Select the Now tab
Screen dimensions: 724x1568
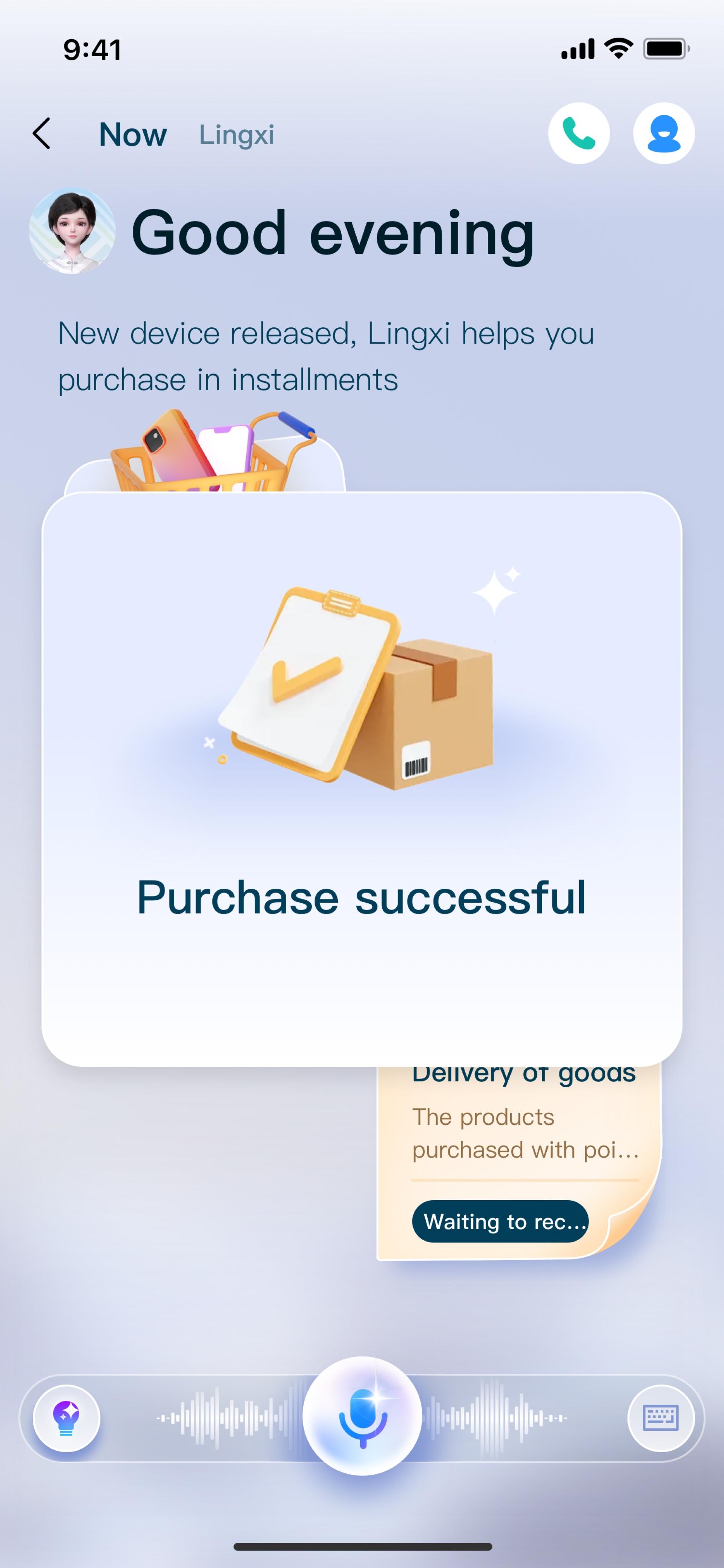tap(133, 134)
